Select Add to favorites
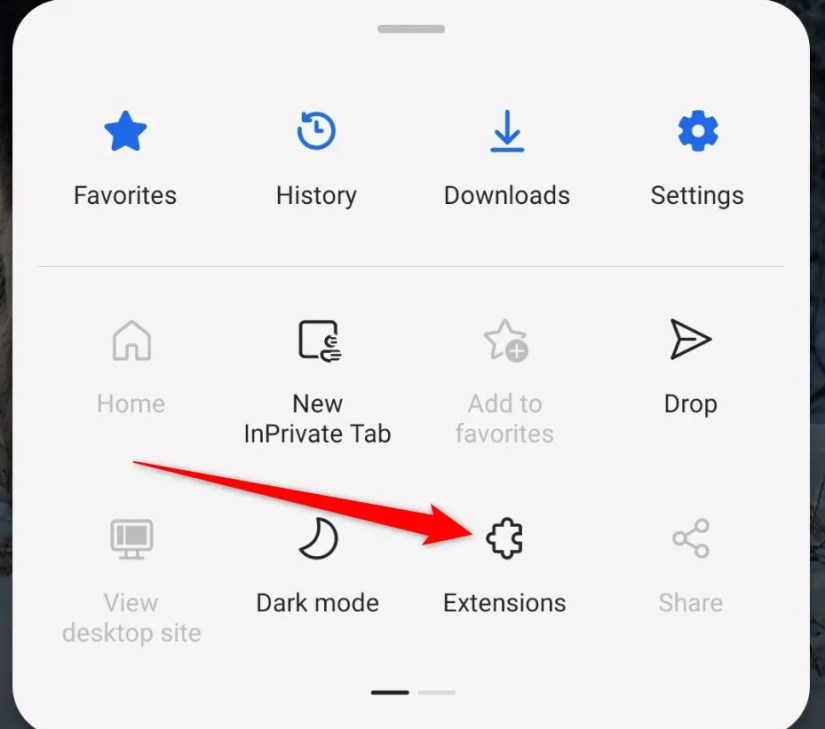825x729 pixels. click(x=505, y=381)
